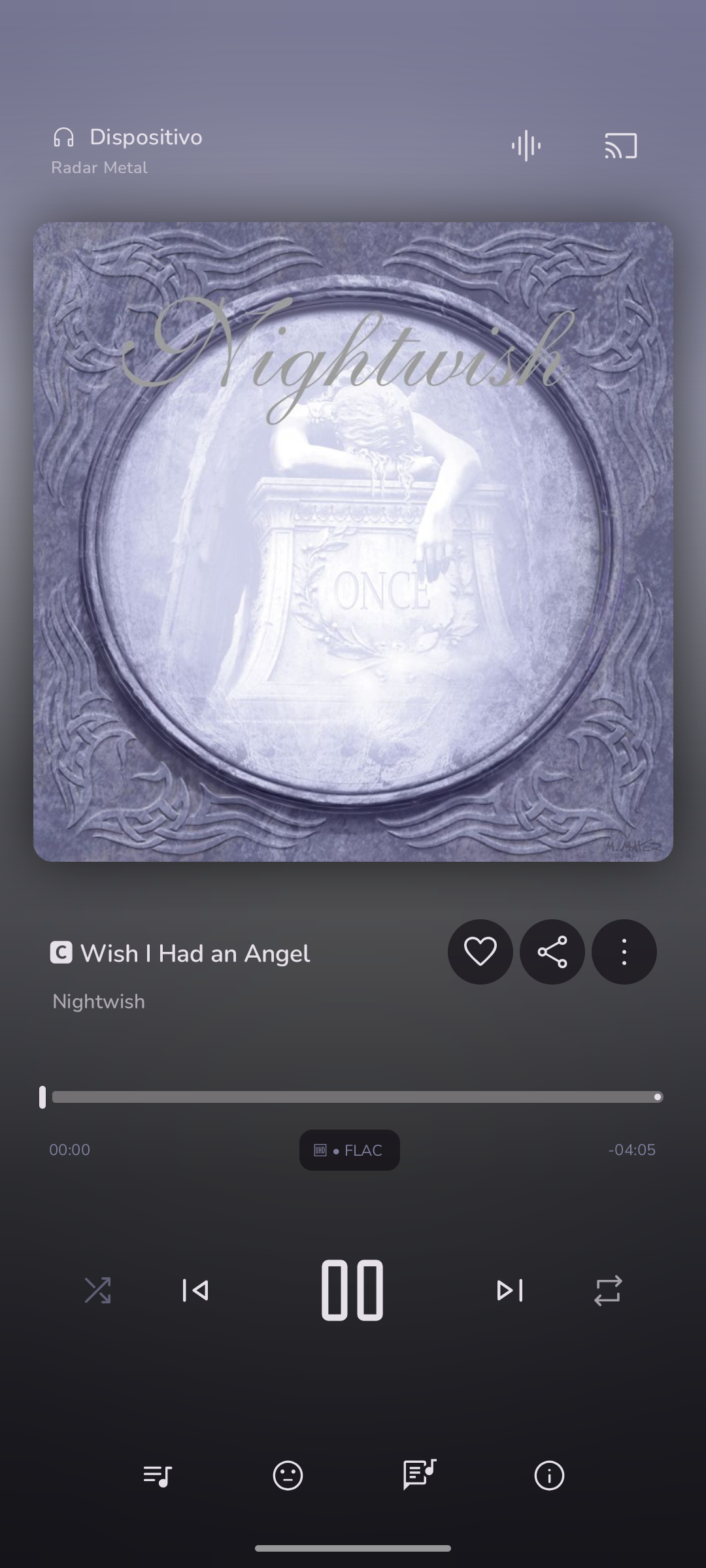
Task: Open the three-dot more options menu
Action: click(624, 951)
